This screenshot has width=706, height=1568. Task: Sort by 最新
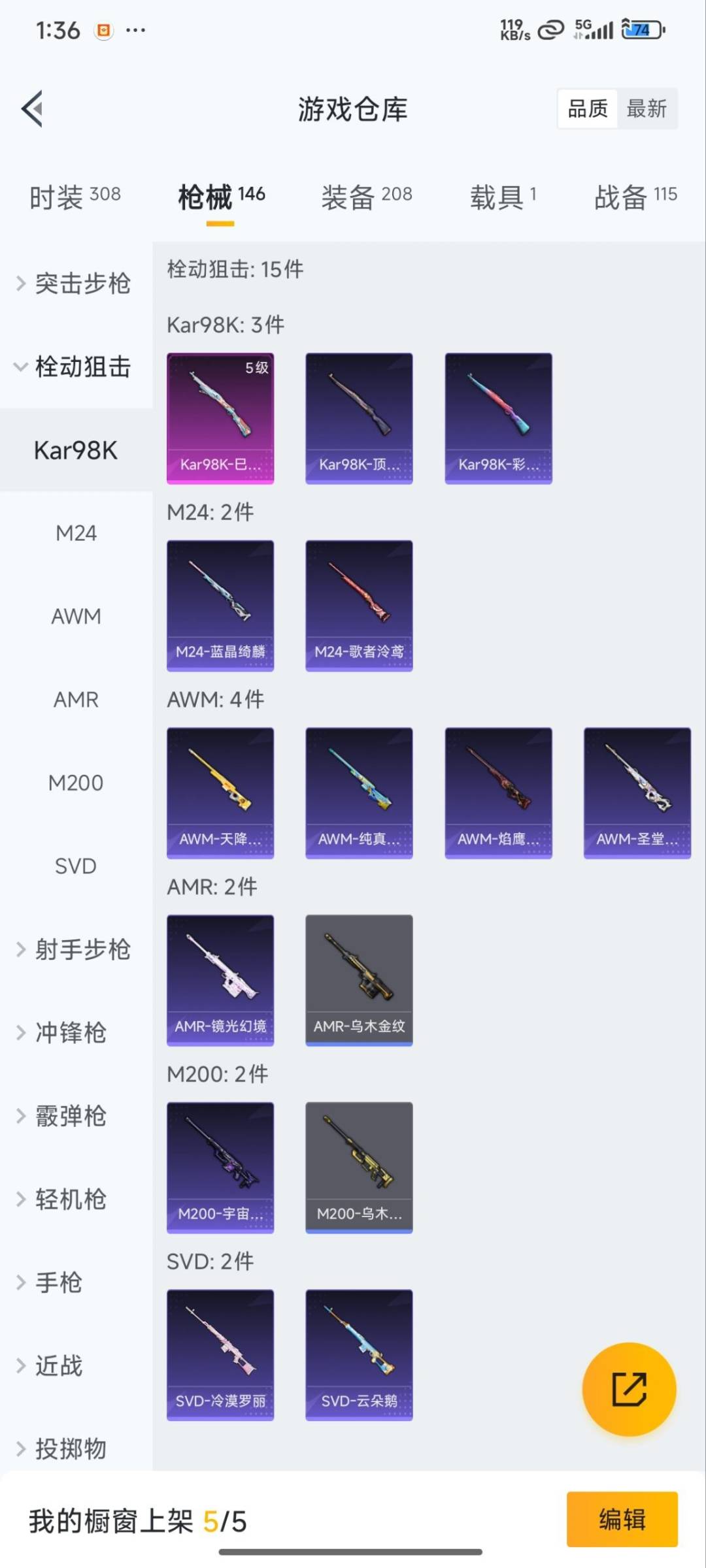coord(646,108)
